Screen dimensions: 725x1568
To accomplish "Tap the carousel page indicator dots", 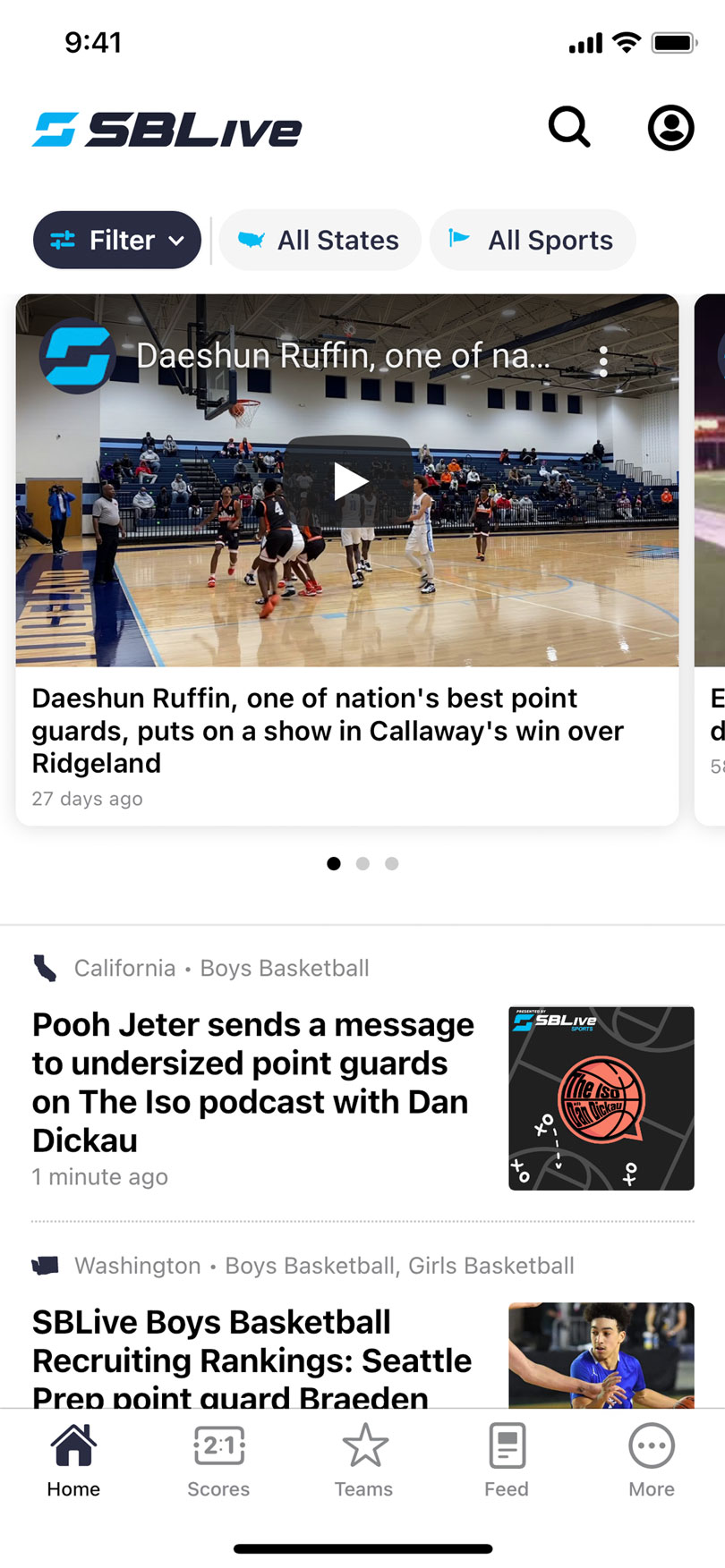I will [362, 863].
